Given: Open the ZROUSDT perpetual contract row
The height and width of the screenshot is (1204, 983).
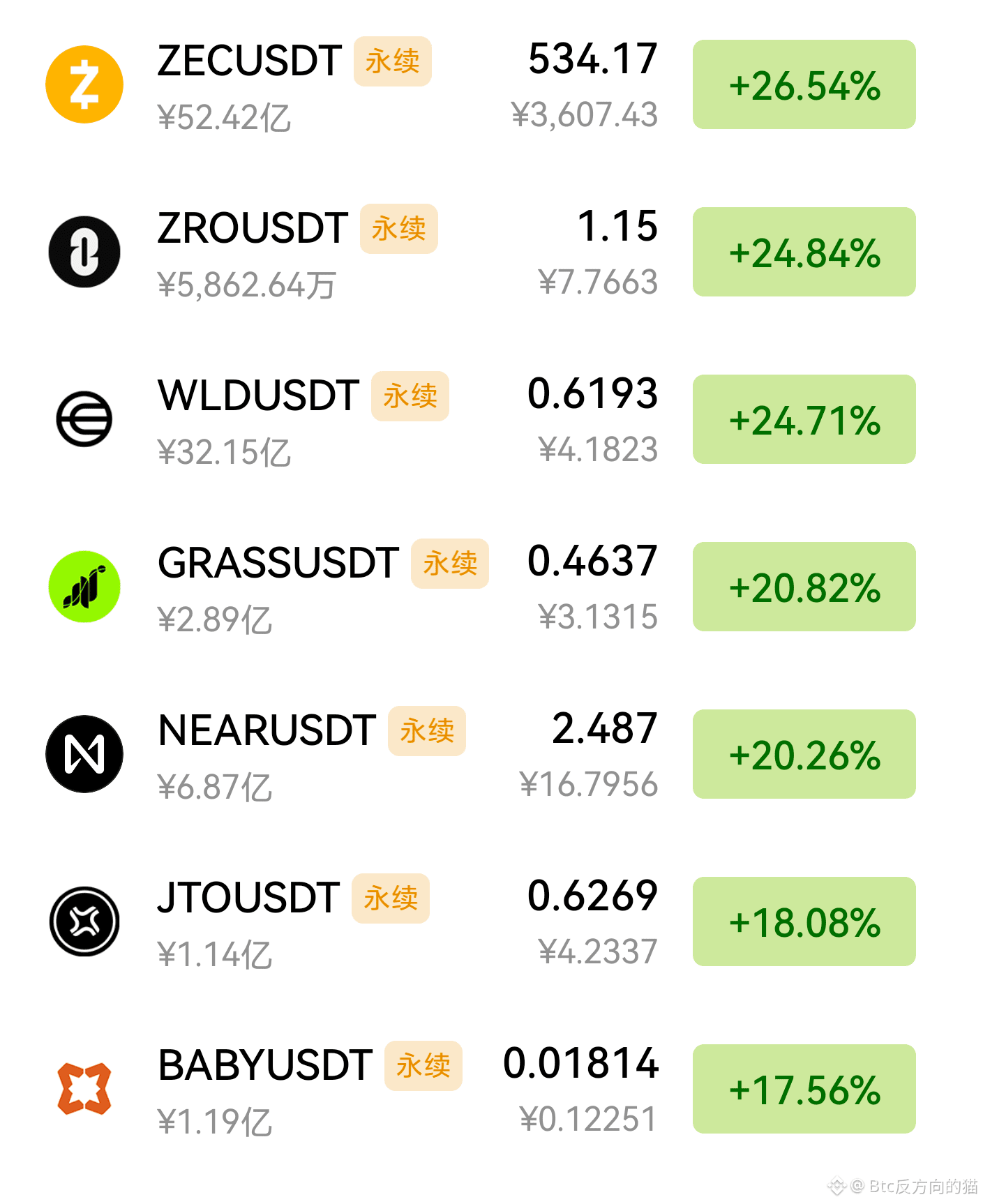Looking at the screenshot, I should coord(491,252).
